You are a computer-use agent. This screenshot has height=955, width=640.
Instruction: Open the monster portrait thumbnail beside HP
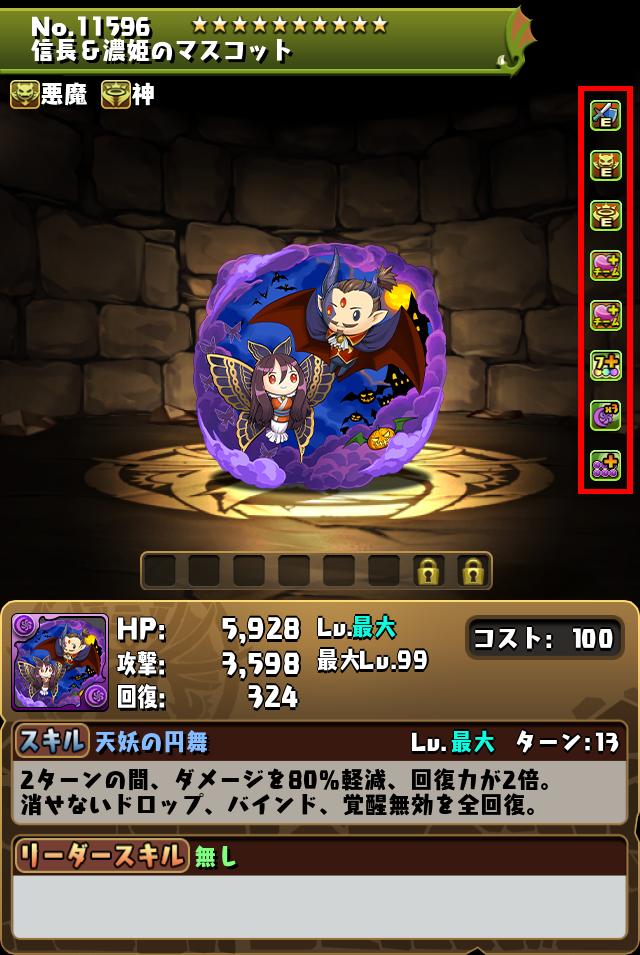tap(60, 662)
